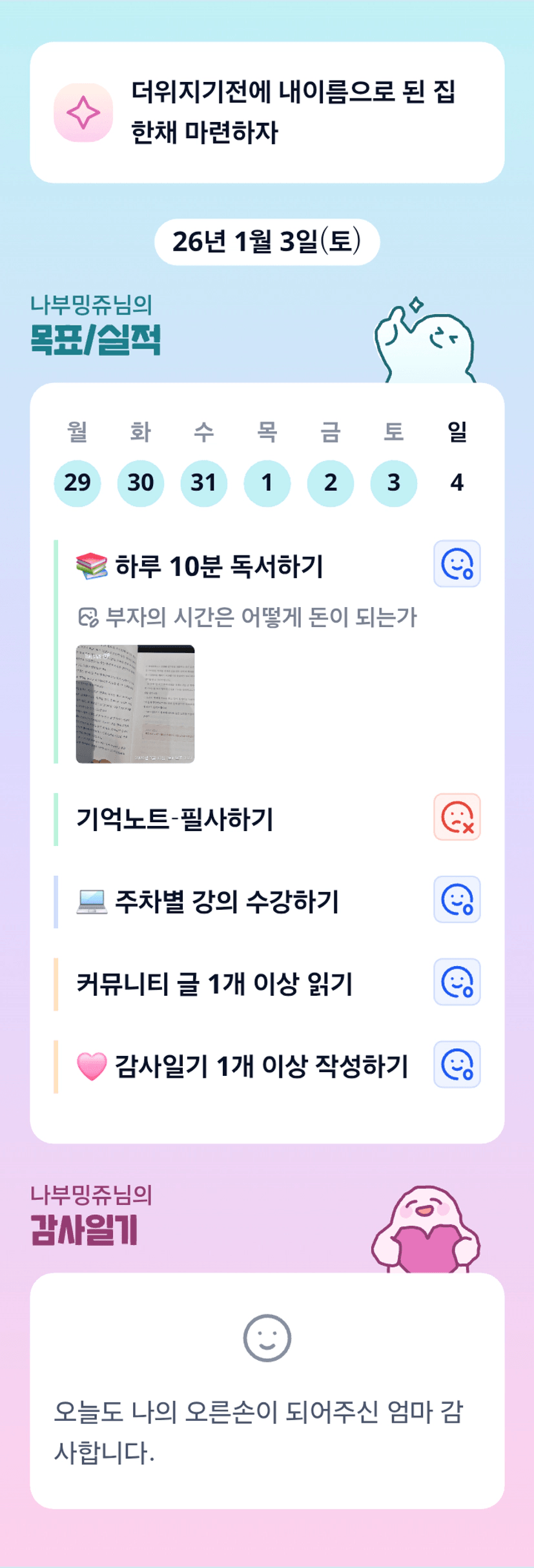Tap the failed status face for 기억노트-필사하기
Image resolution: width=534 pixels, height=1568 pixels.
pyautogui.click(x=457, y=817)
